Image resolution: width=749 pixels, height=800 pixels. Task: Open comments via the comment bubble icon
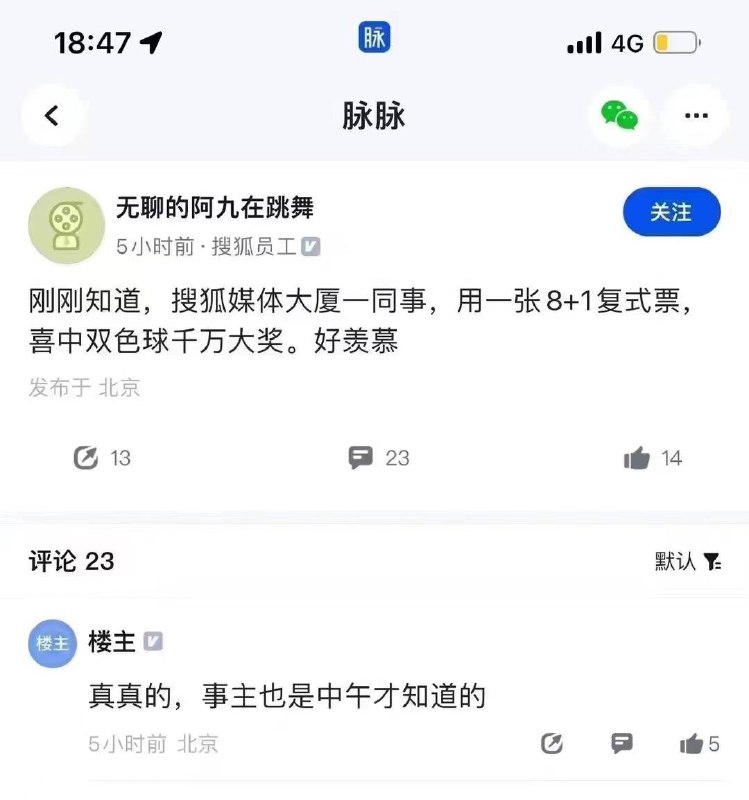click(x=362, y=458)
